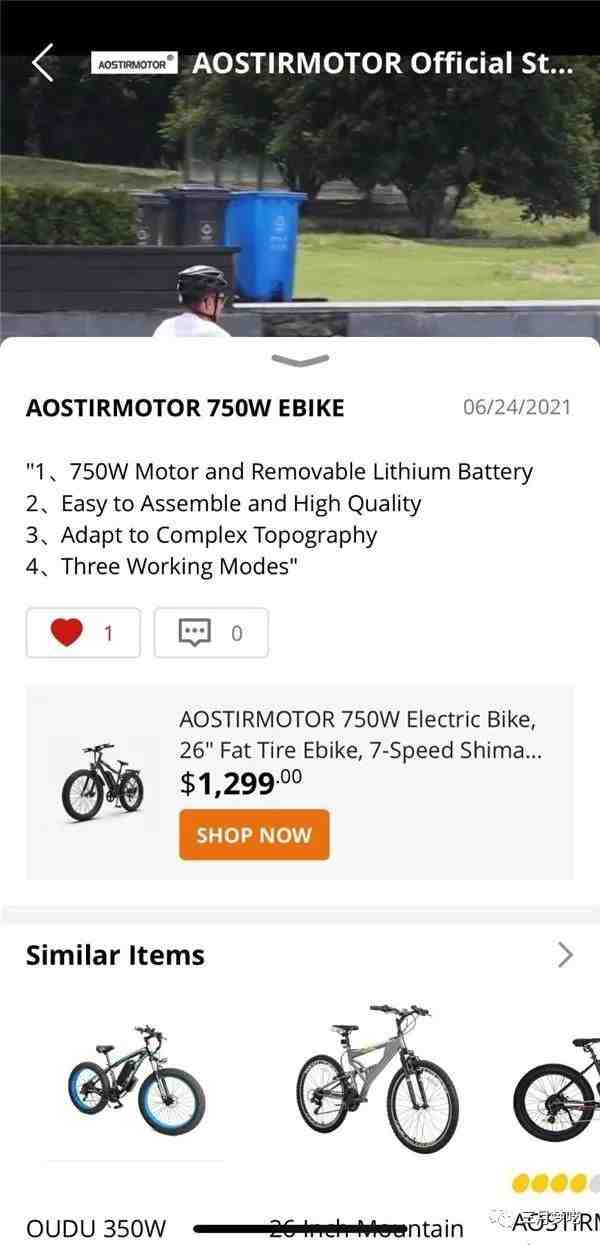Screen dimensions: 600x1245
Task: Tap SHOP NOW for the $1,299 bike
Action: pyautogui.click(x=254, y=835)
